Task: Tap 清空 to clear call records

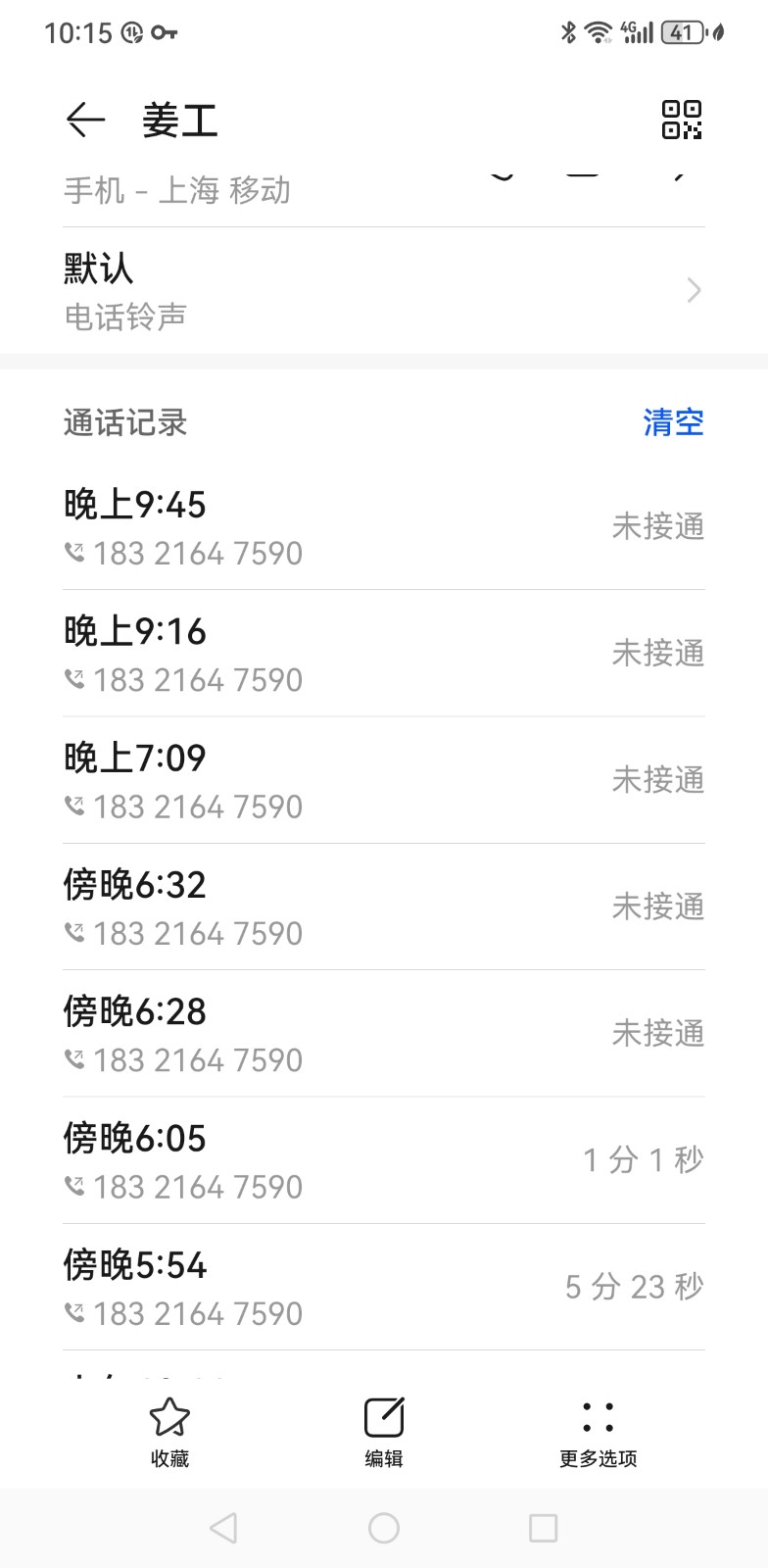Action: 673,422
